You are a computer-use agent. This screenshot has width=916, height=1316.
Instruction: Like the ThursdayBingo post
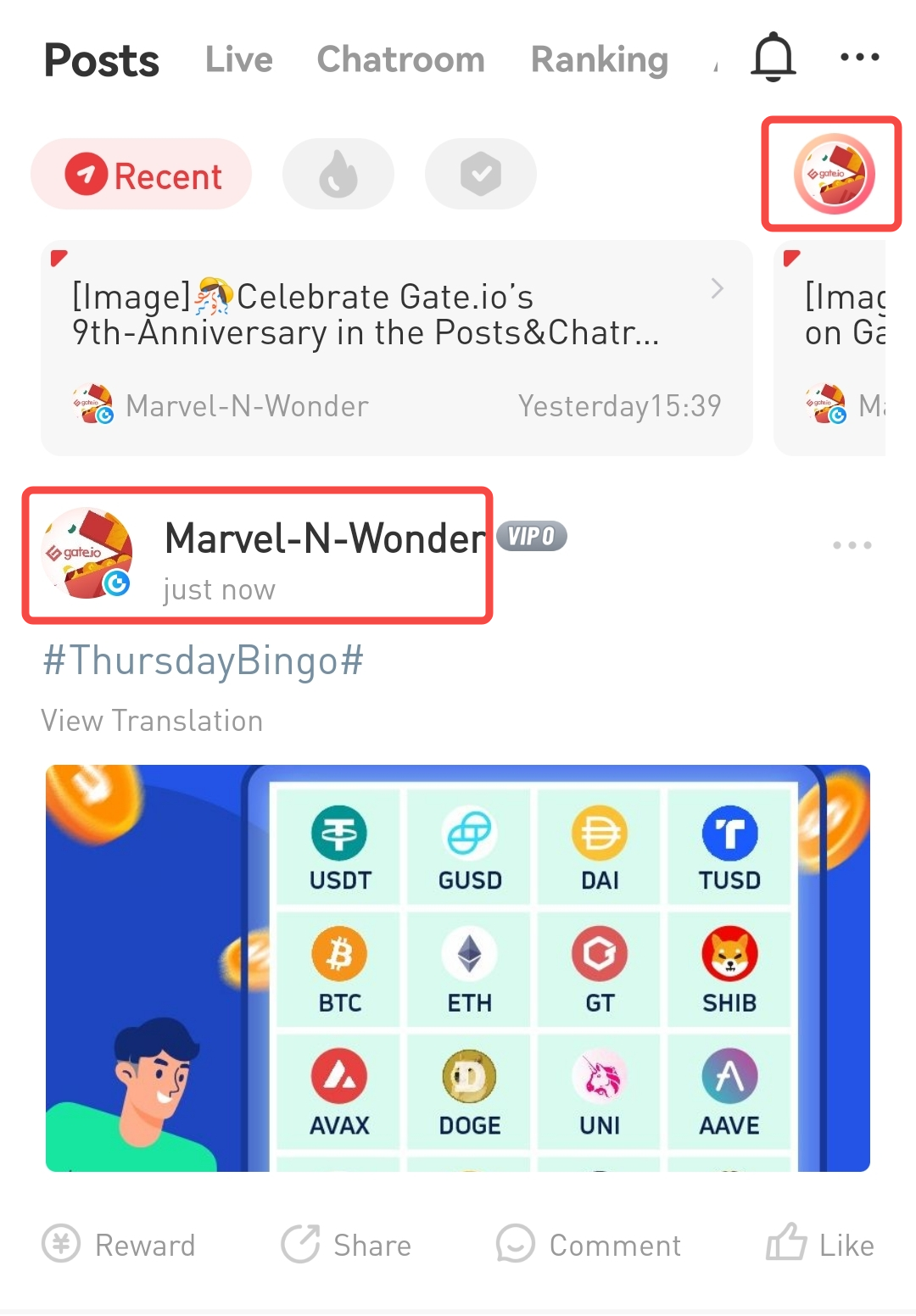819,1245
